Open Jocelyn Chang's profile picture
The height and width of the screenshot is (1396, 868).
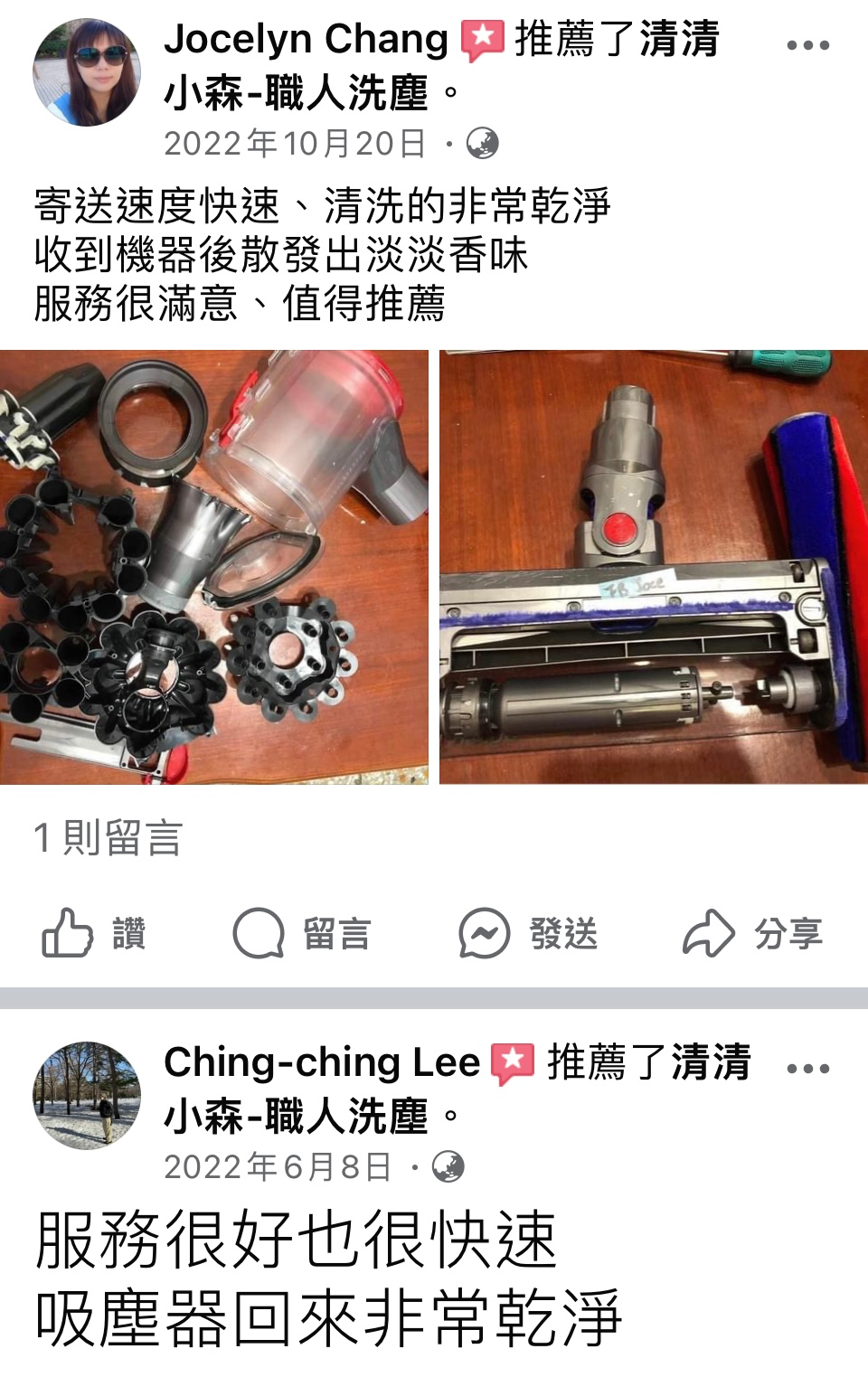[87, 72]
